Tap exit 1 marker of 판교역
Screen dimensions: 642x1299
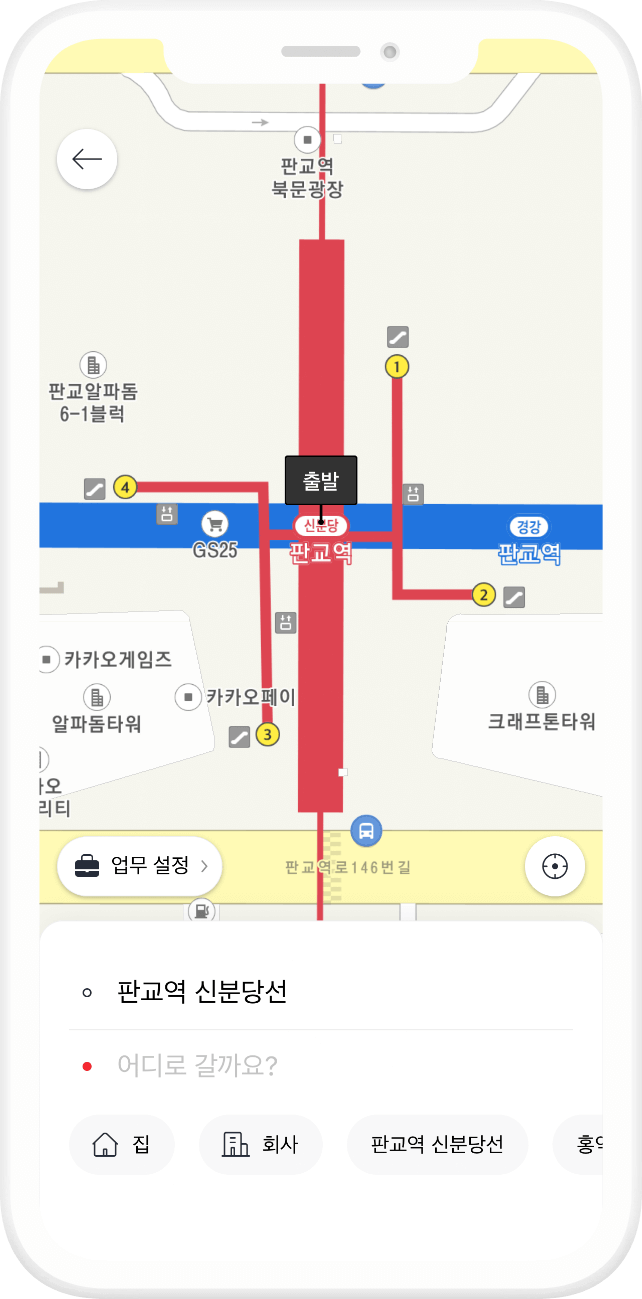tap(397, 367)
